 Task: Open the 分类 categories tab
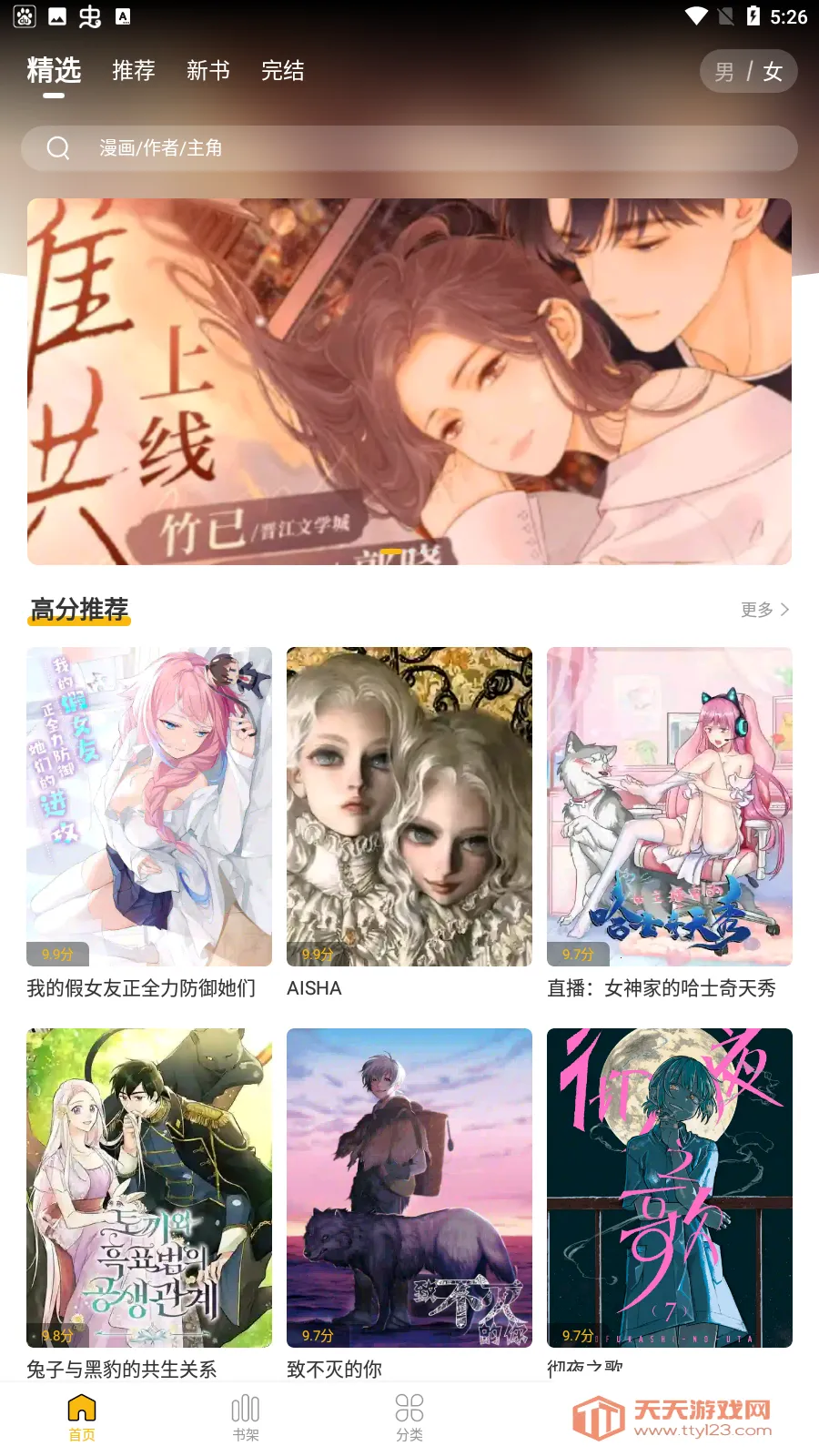(x=409, y=1418)
